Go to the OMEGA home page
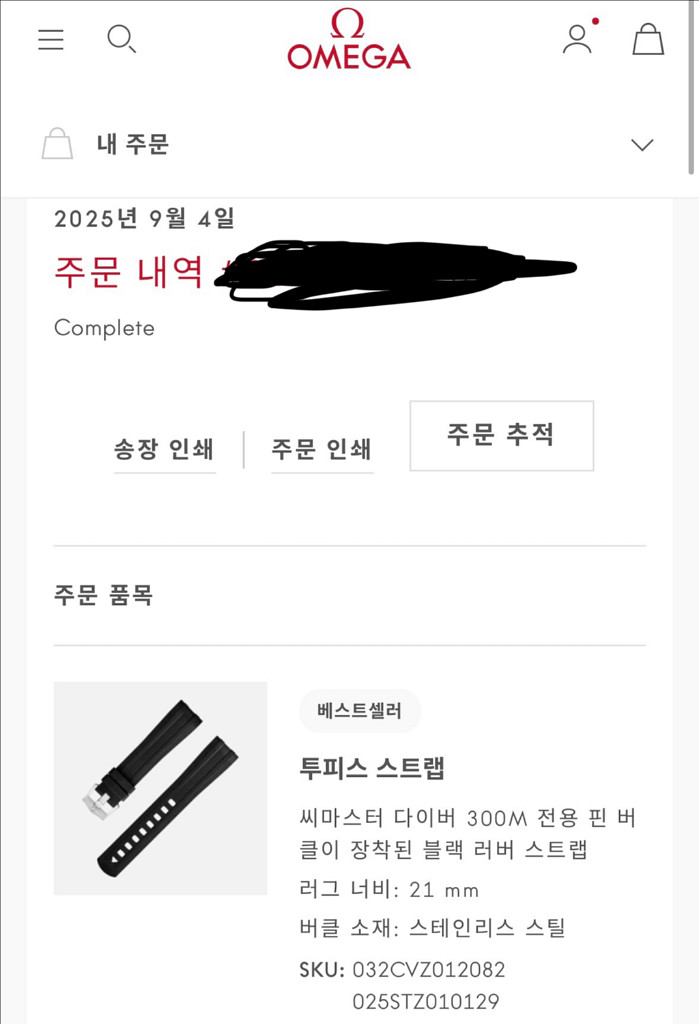 [349, 40]
